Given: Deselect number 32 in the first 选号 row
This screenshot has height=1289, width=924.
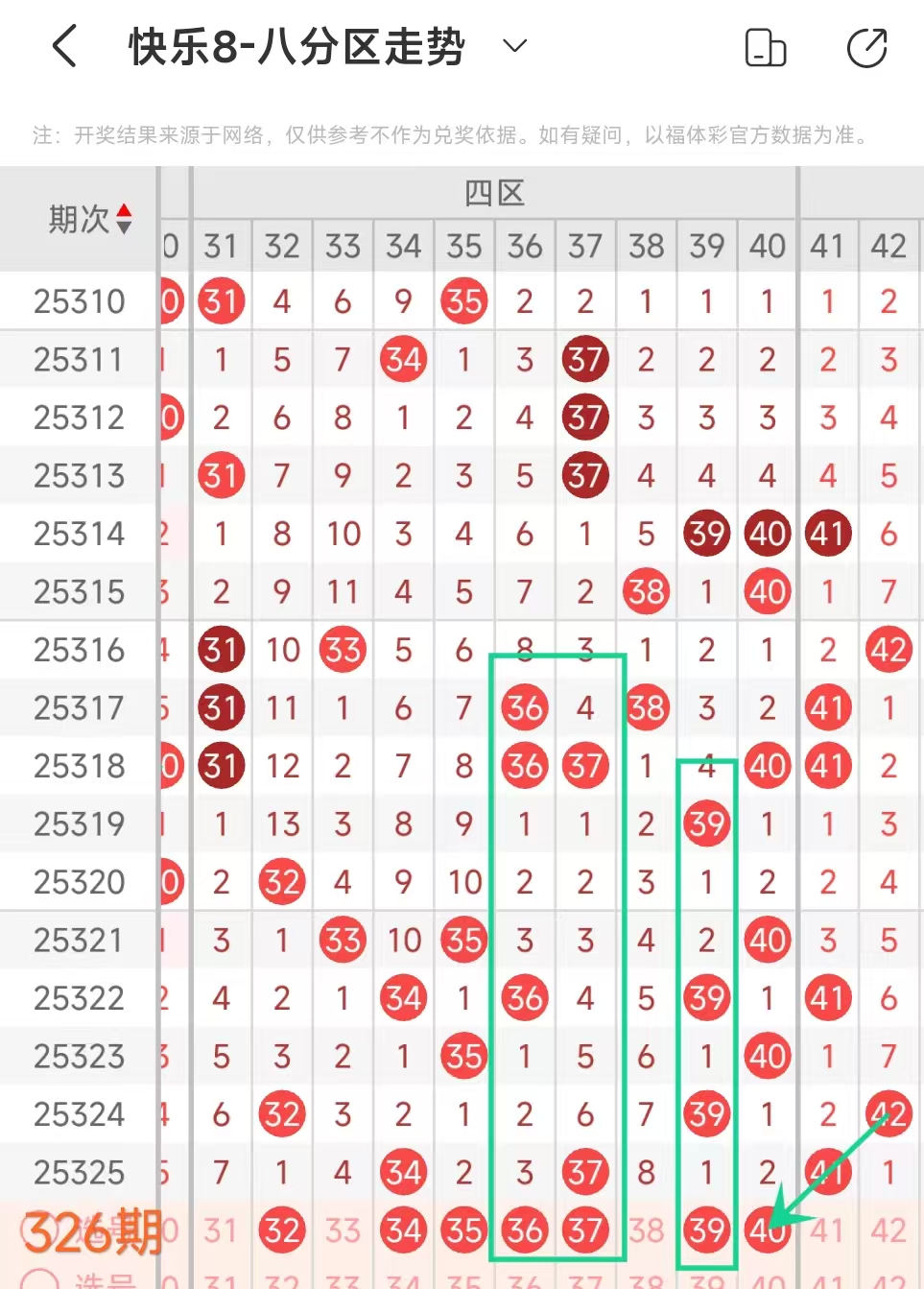Looking at the screenshot, I should (x=282, y=1229).
